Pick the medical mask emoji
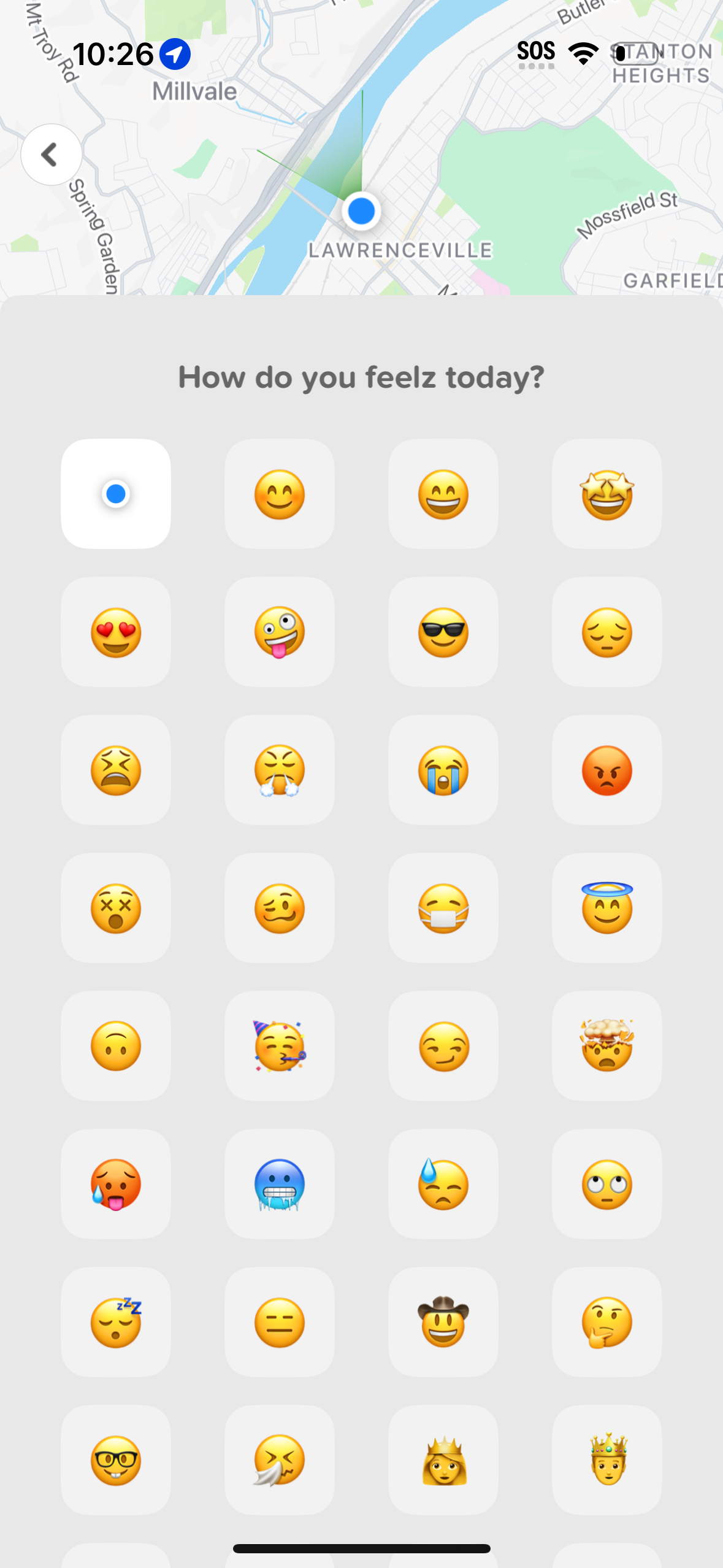This screenshot has height=1568, width=723. (x=443, y=908)
